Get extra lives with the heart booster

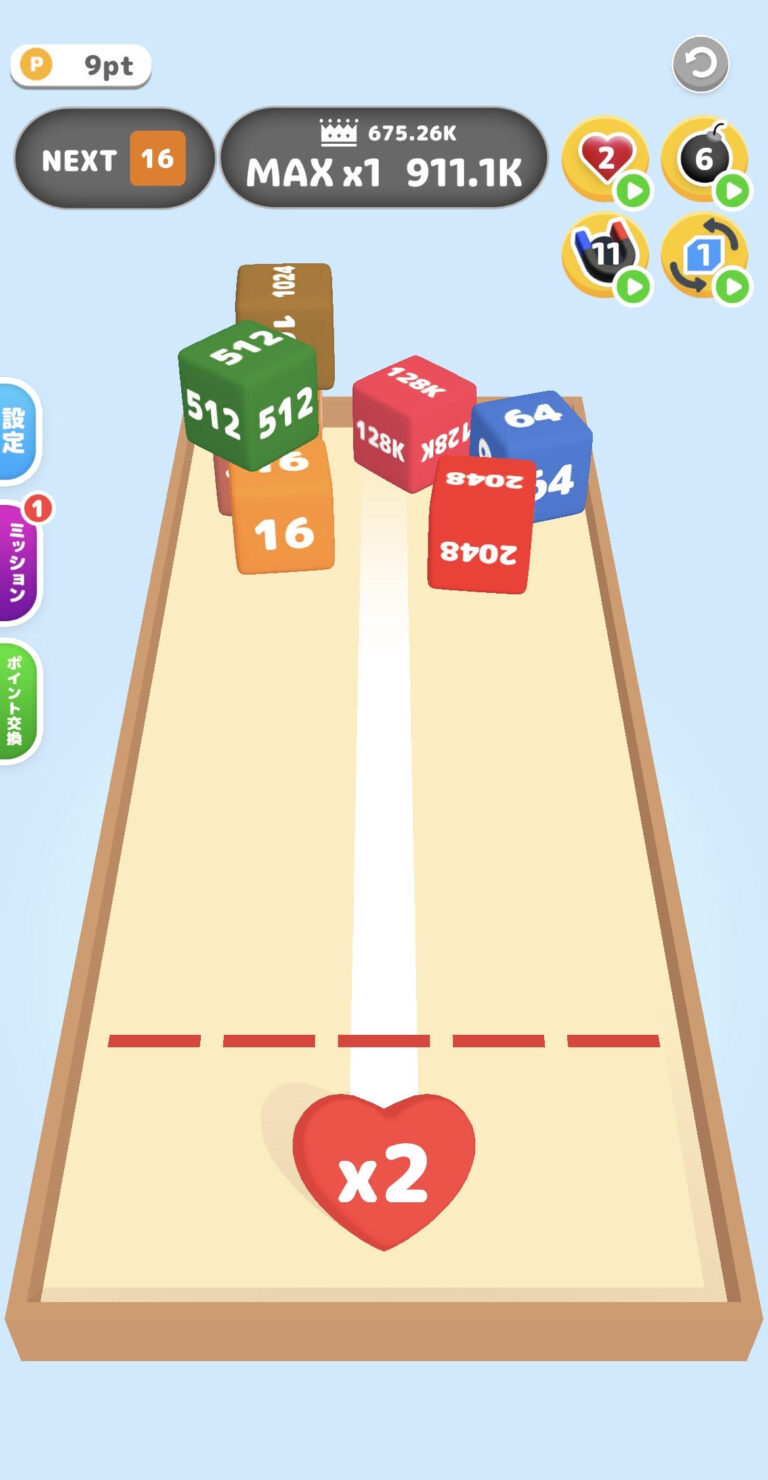[604, 160]
